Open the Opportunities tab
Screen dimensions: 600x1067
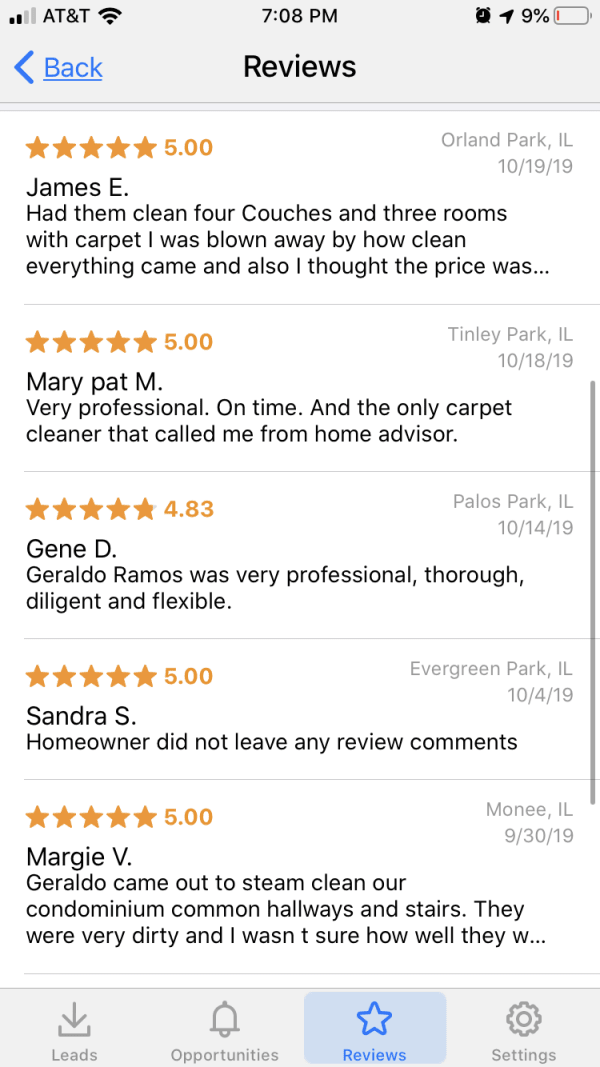point(224,1030)
